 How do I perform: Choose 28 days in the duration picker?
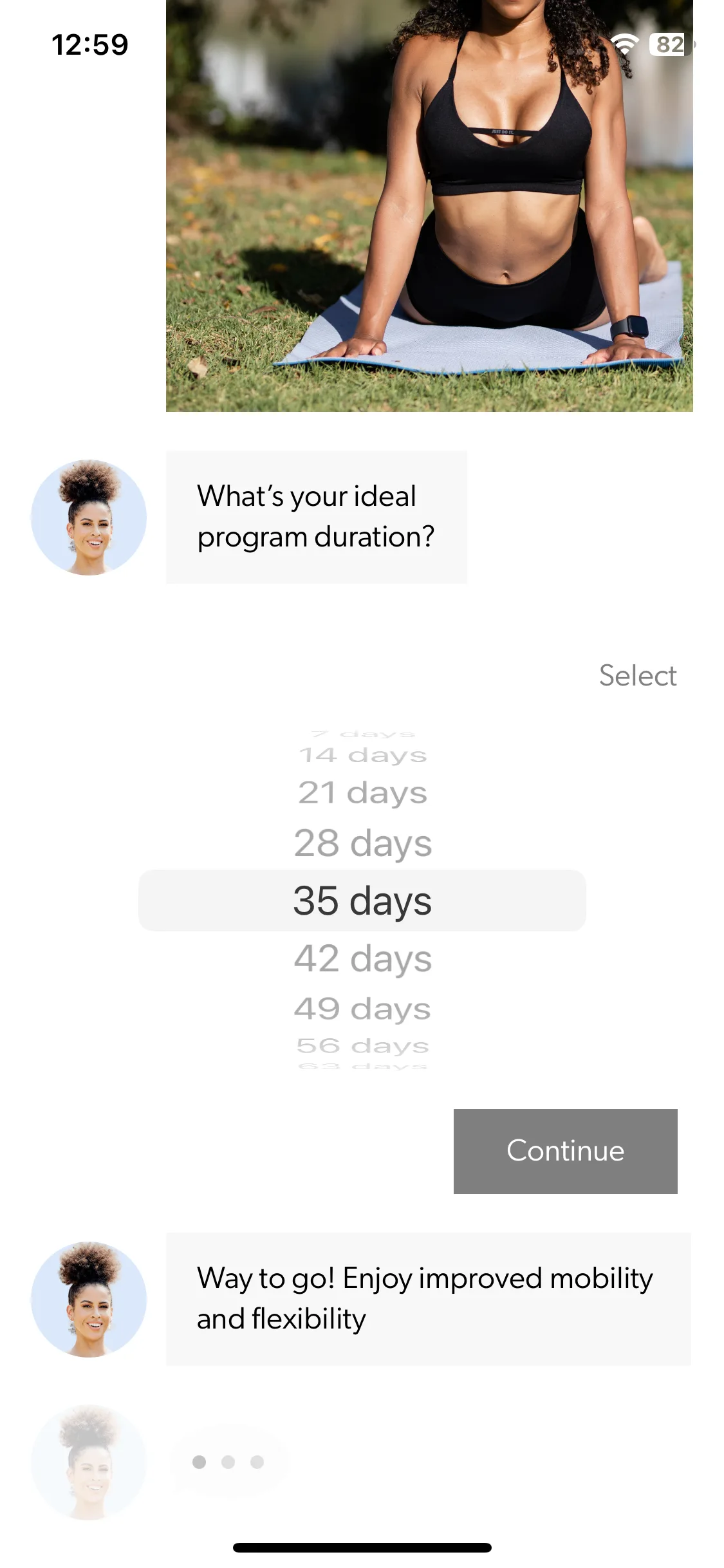362,843
